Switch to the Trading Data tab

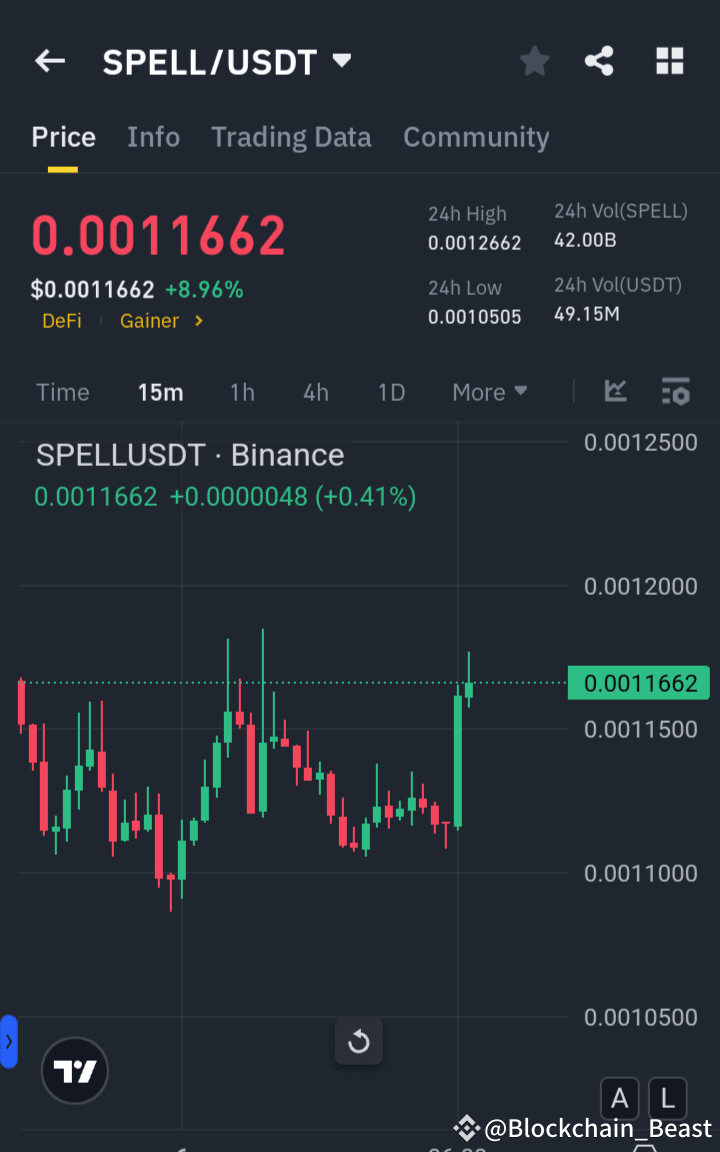pos(291,137)
